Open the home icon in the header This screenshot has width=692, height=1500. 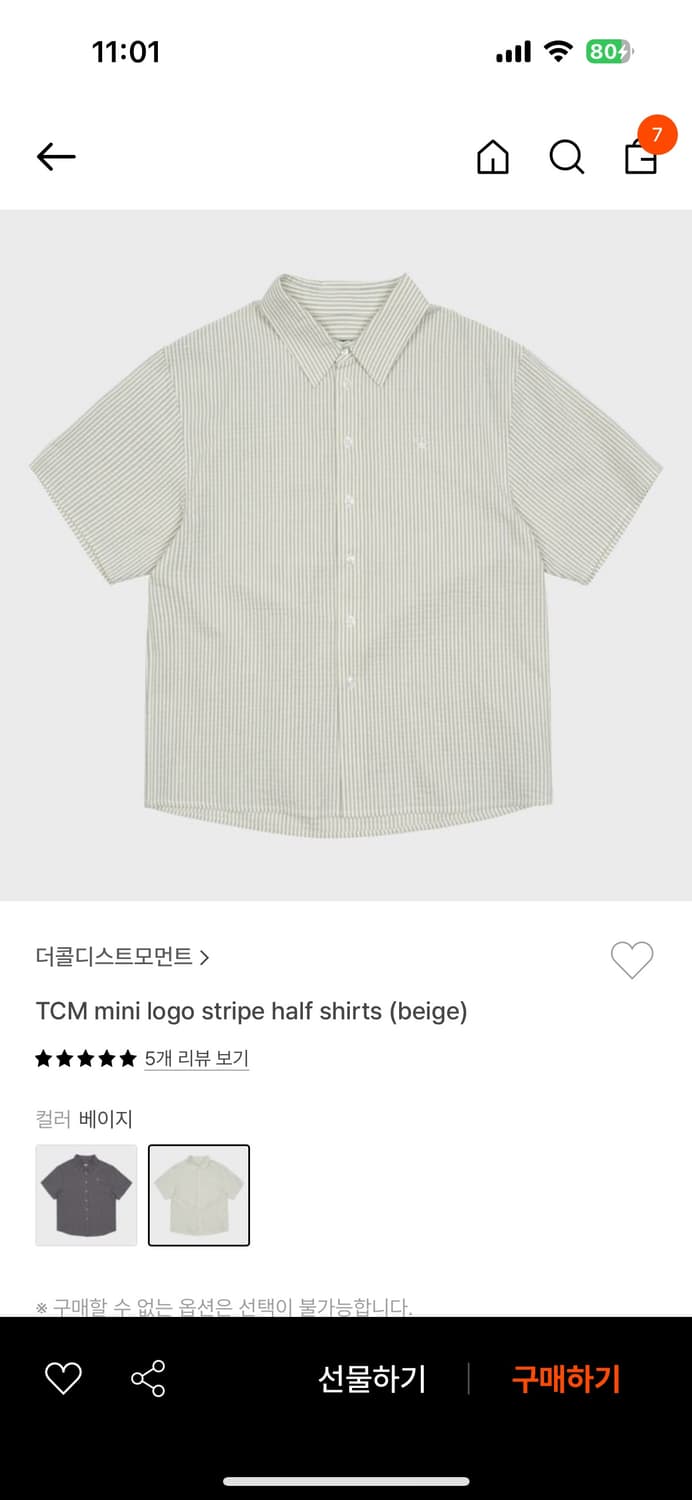coord(492,157)
